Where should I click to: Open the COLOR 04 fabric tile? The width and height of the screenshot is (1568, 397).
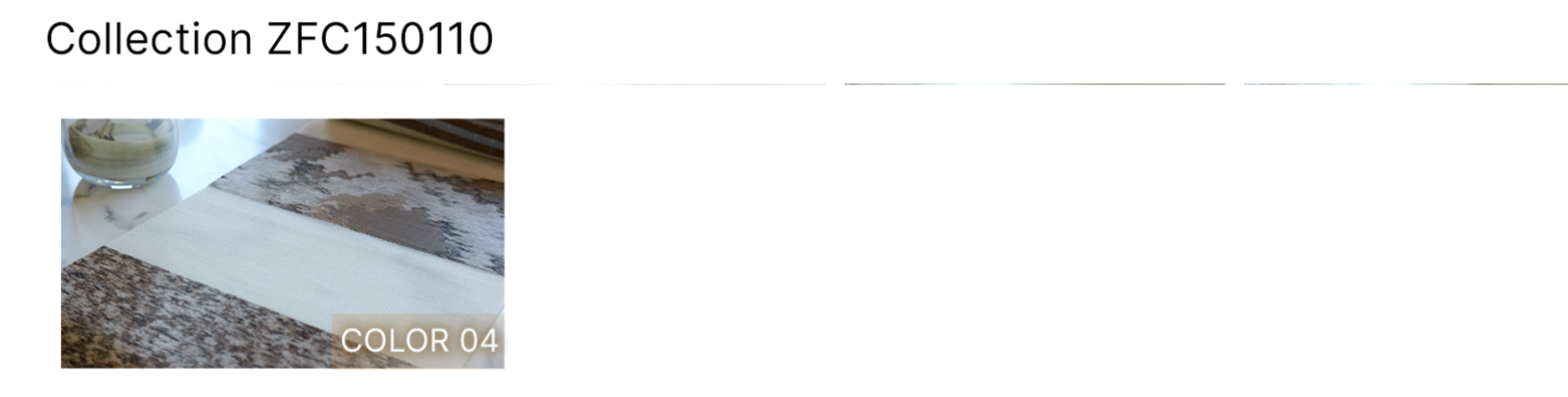(x=282, y=243)
